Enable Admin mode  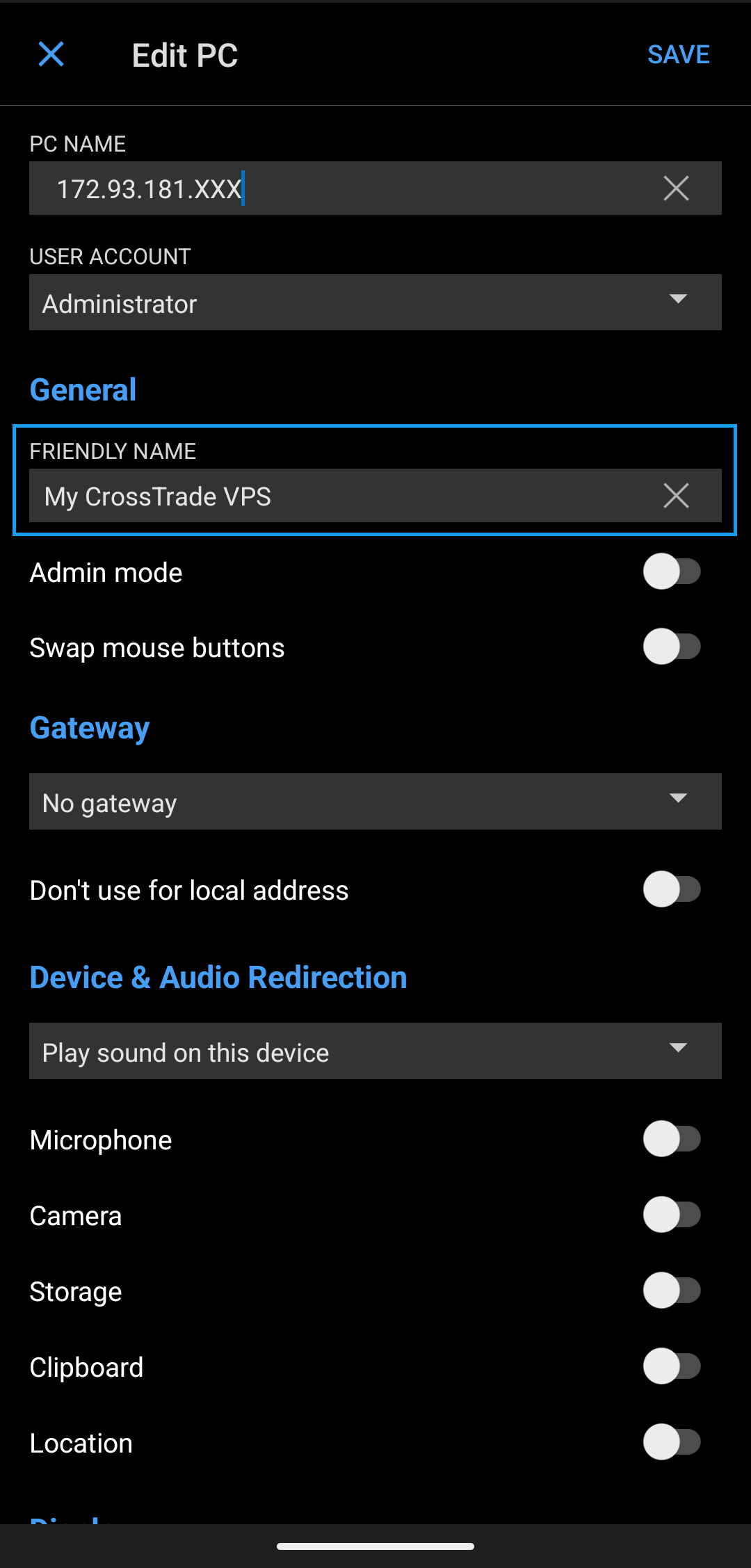[671, 572]
